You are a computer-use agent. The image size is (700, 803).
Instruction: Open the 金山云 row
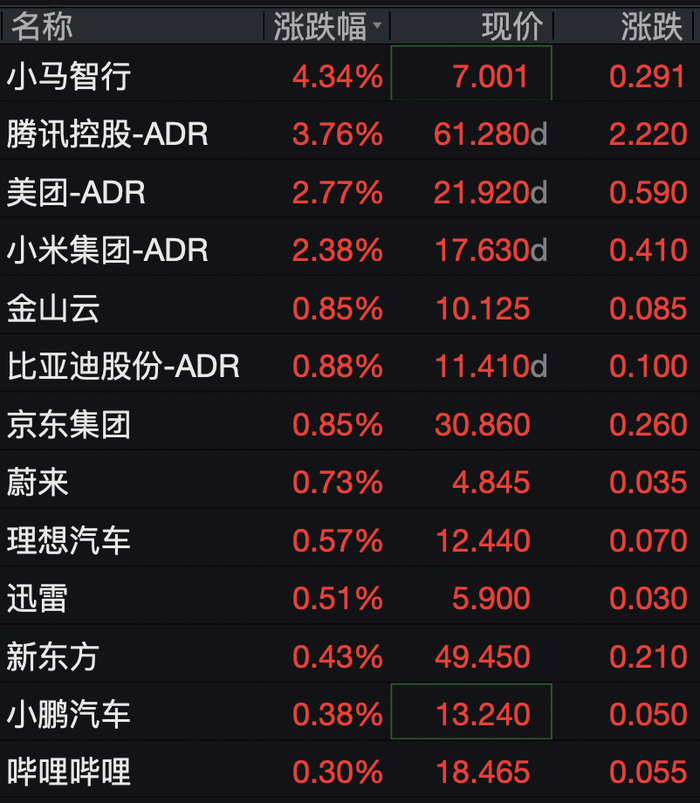coord(350,305)
